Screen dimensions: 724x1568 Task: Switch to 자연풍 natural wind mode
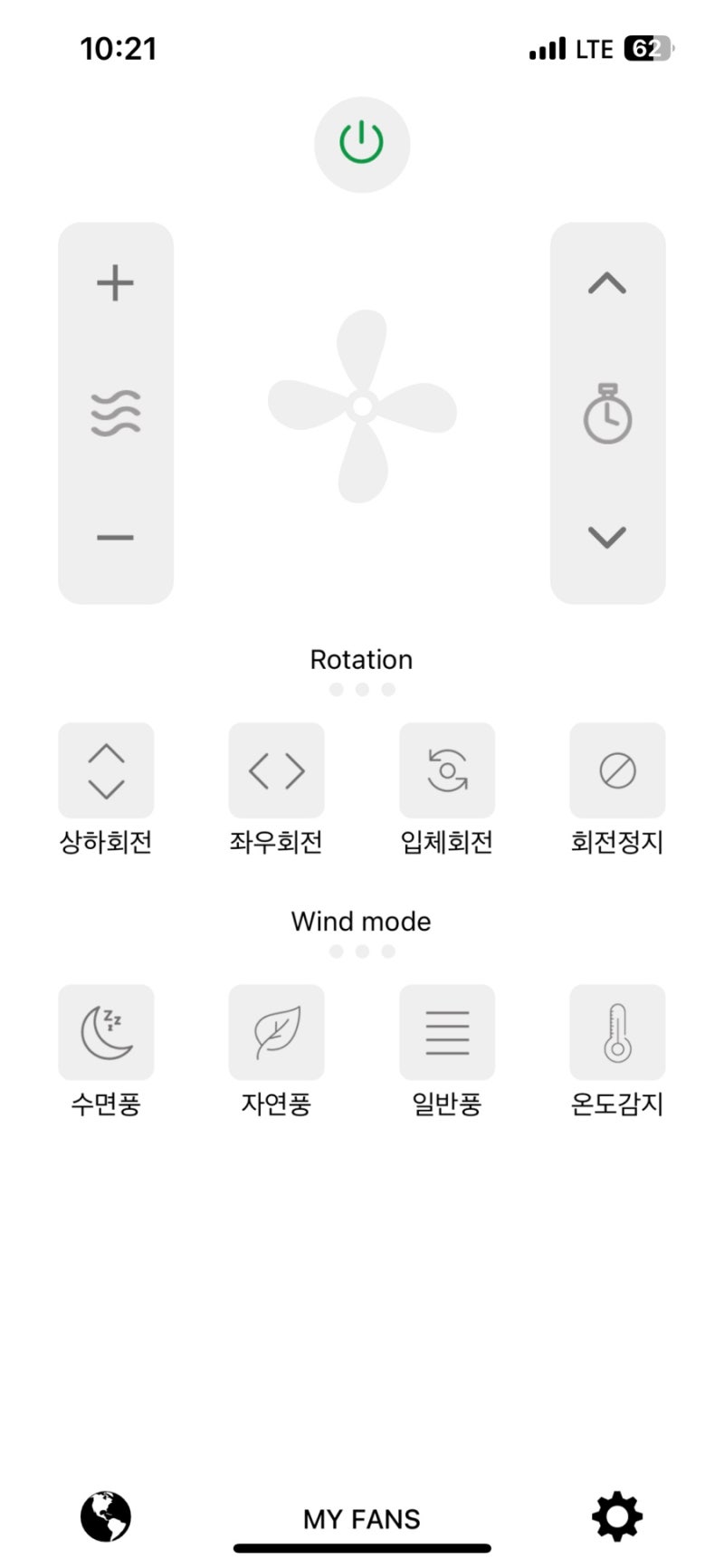[x=276, y=1032]
